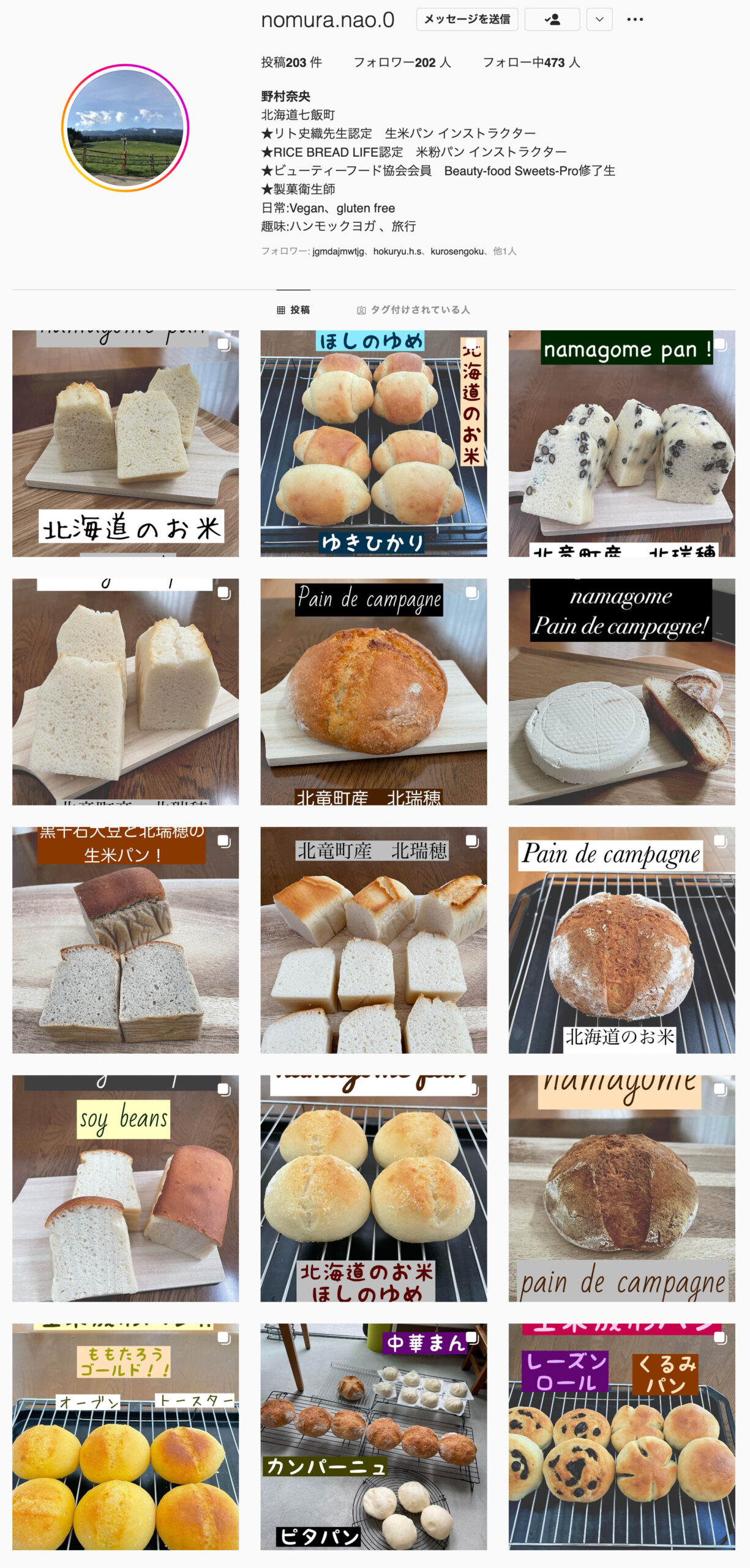Viewport: 750px width, 1568px height.
Task: Open follower kurosengoku's profile
Action: pyautogui.click(x=457, y=252)
